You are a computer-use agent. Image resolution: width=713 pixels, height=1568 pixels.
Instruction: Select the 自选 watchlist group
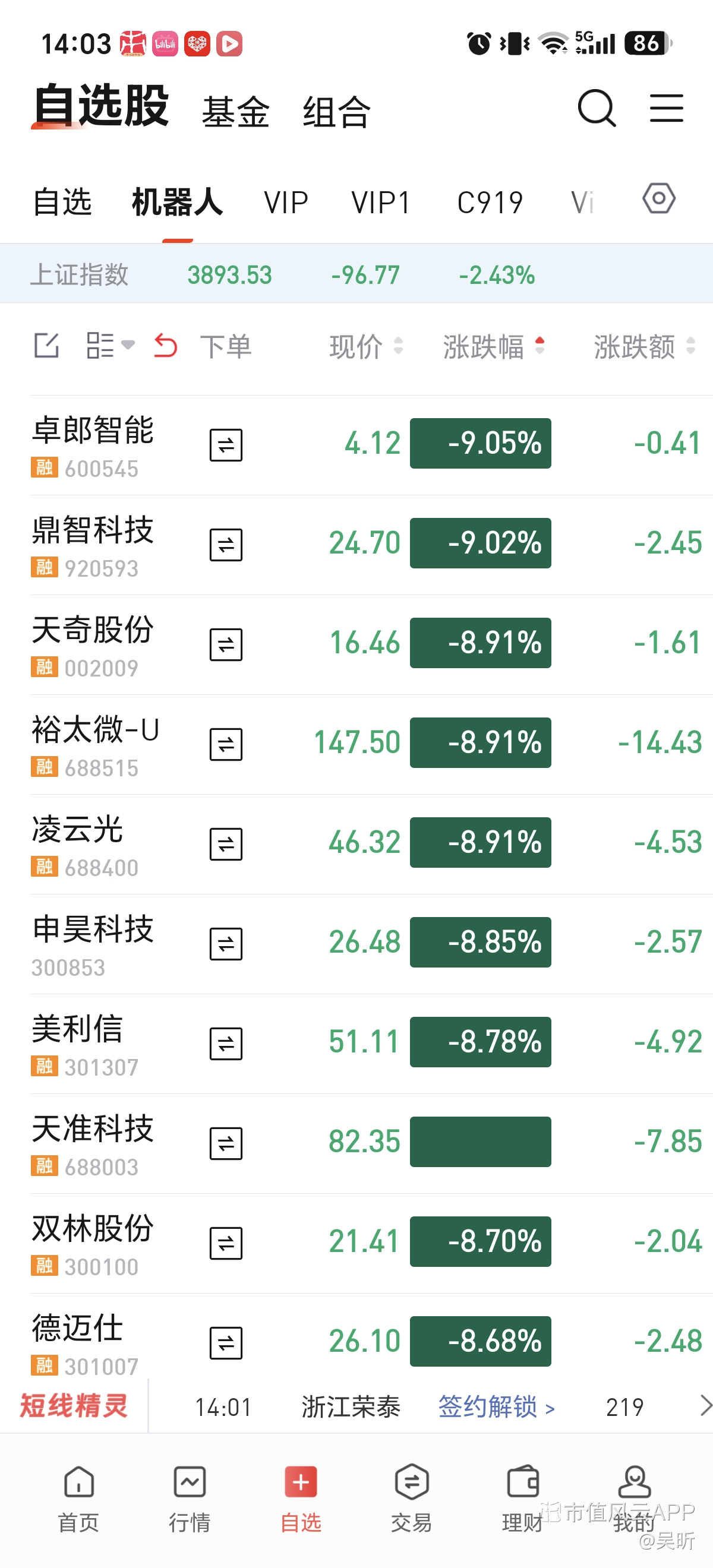(x=62, y=202)
